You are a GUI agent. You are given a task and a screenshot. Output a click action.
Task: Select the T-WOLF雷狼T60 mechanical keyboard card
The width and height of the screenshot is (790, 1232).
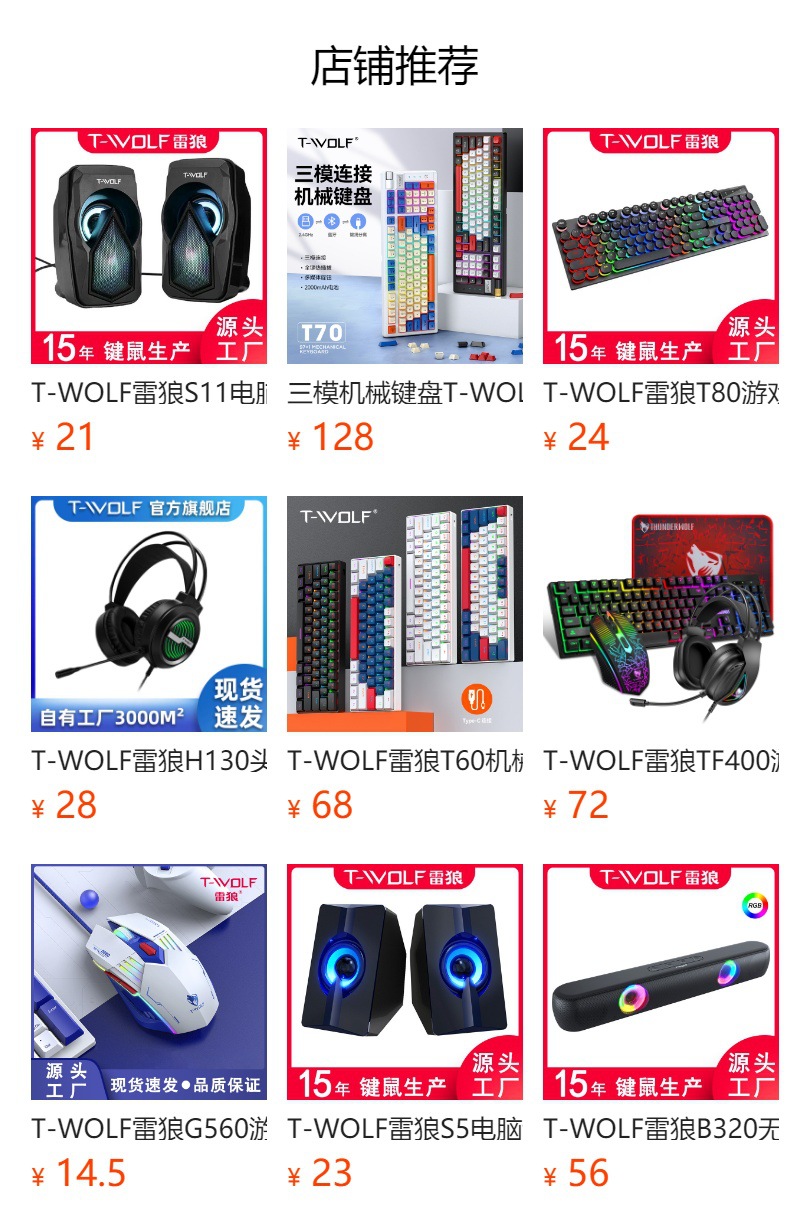coord(405,614)
